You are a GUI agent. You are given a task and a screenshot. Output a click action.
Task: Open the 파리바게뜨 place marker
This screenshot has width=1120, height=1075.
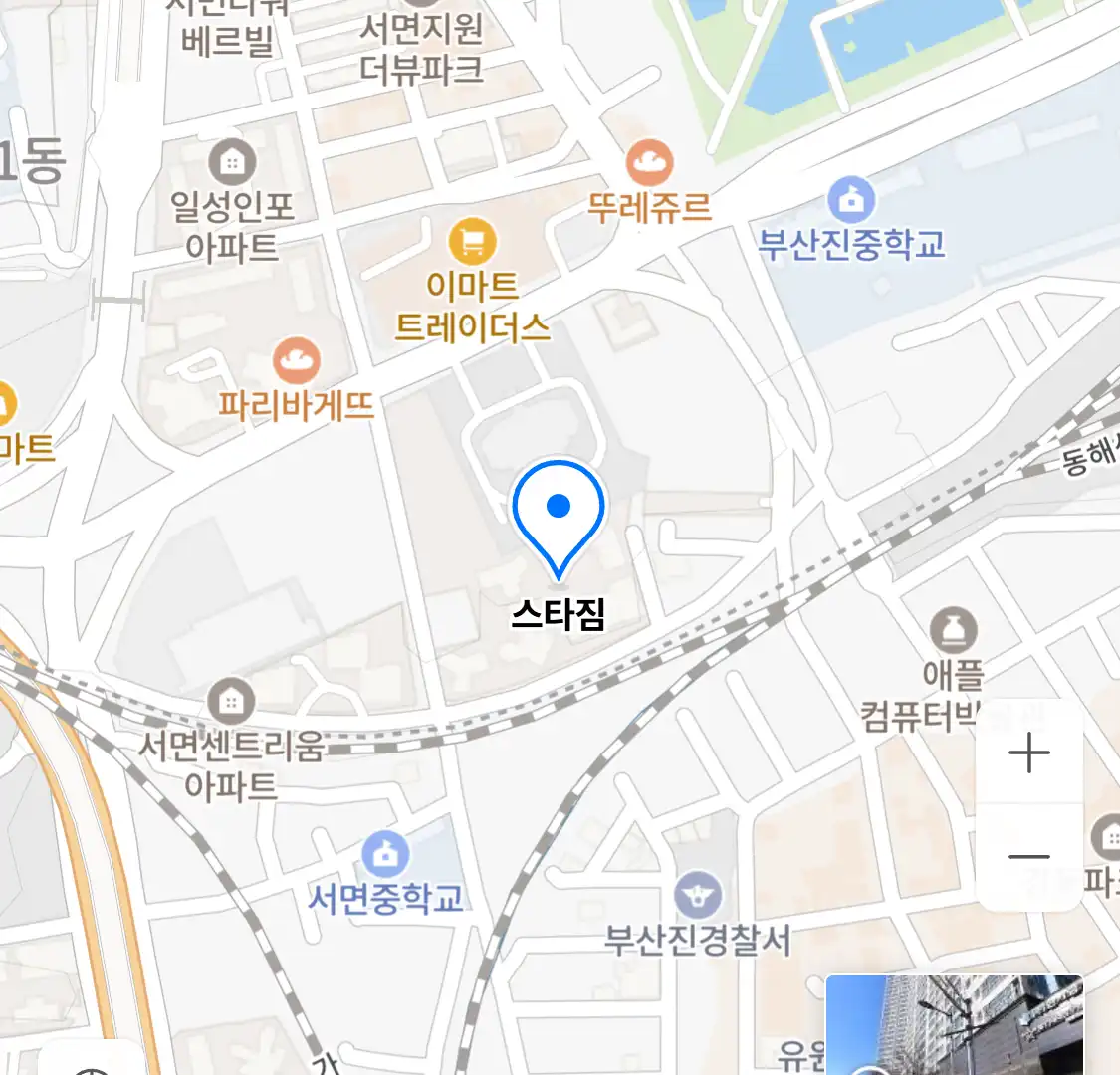pos(296,361)
